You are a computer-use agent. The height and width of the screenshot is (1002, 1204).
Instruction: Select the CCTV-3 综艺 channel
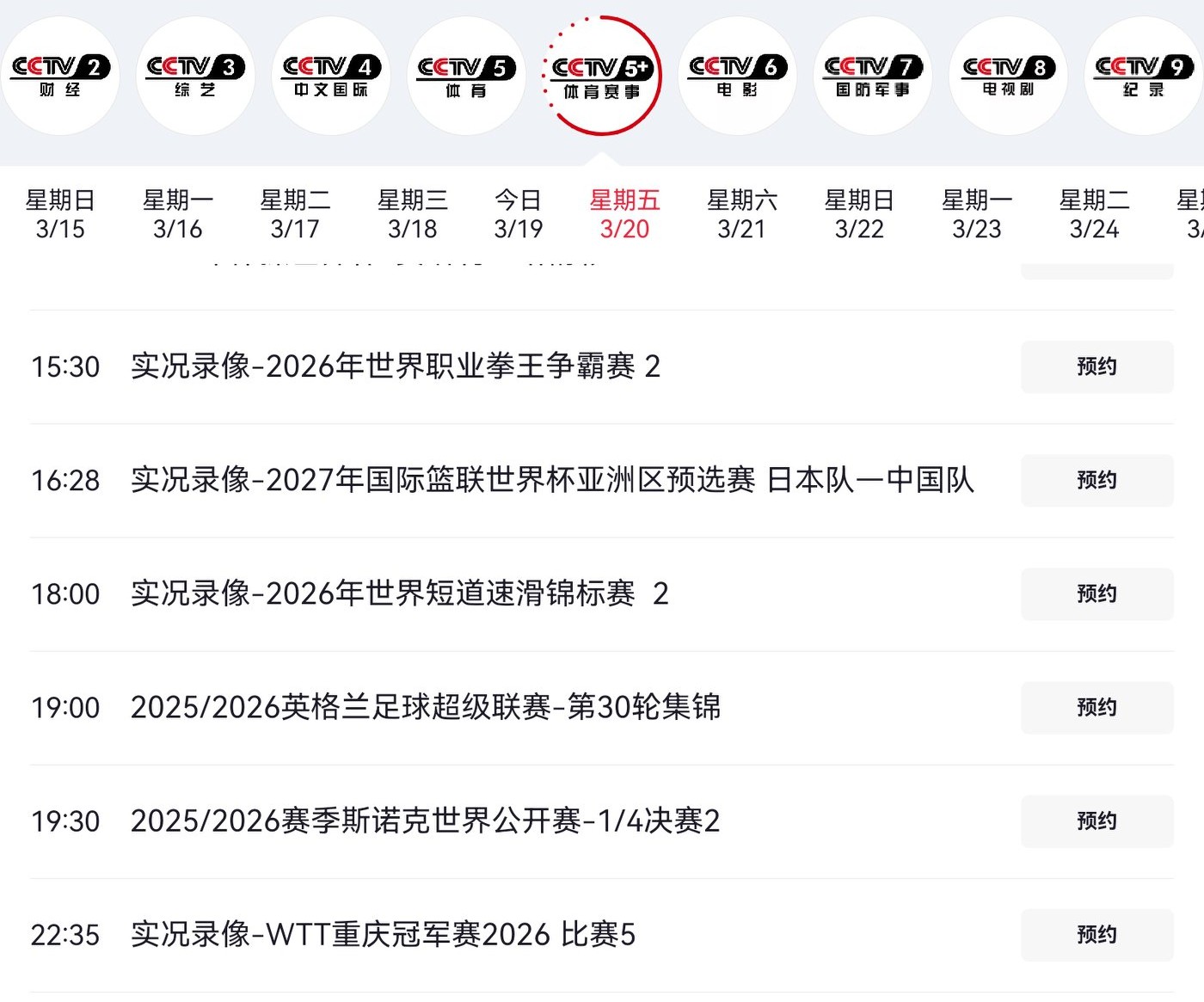coord(195,76)
